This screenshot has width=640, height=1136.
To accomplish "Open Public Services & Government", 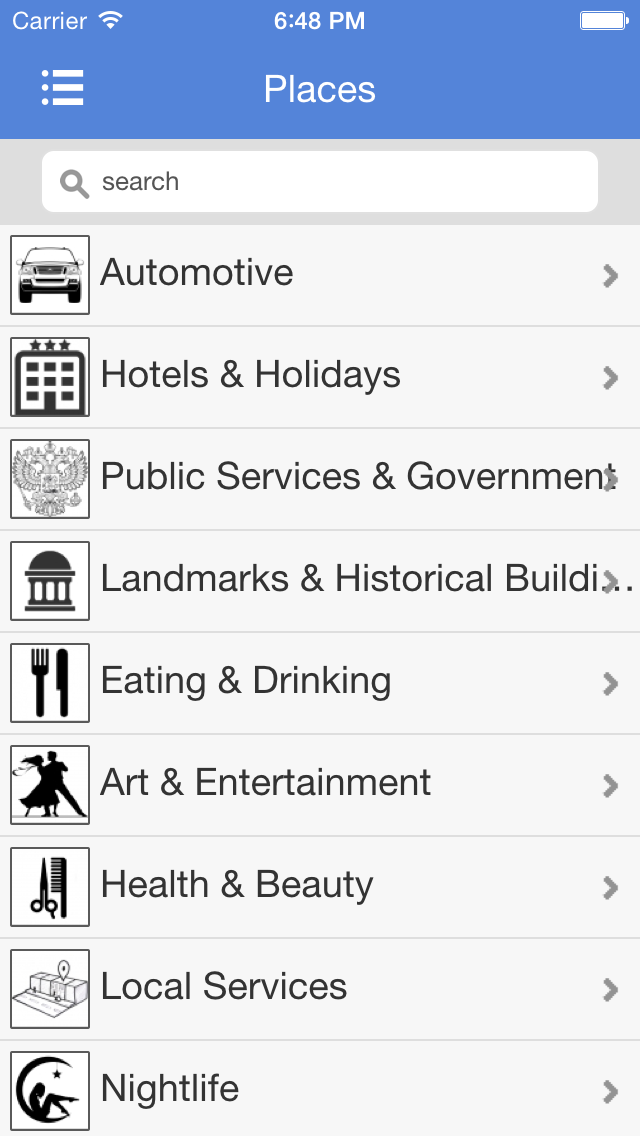I will (x=320, y=478).
